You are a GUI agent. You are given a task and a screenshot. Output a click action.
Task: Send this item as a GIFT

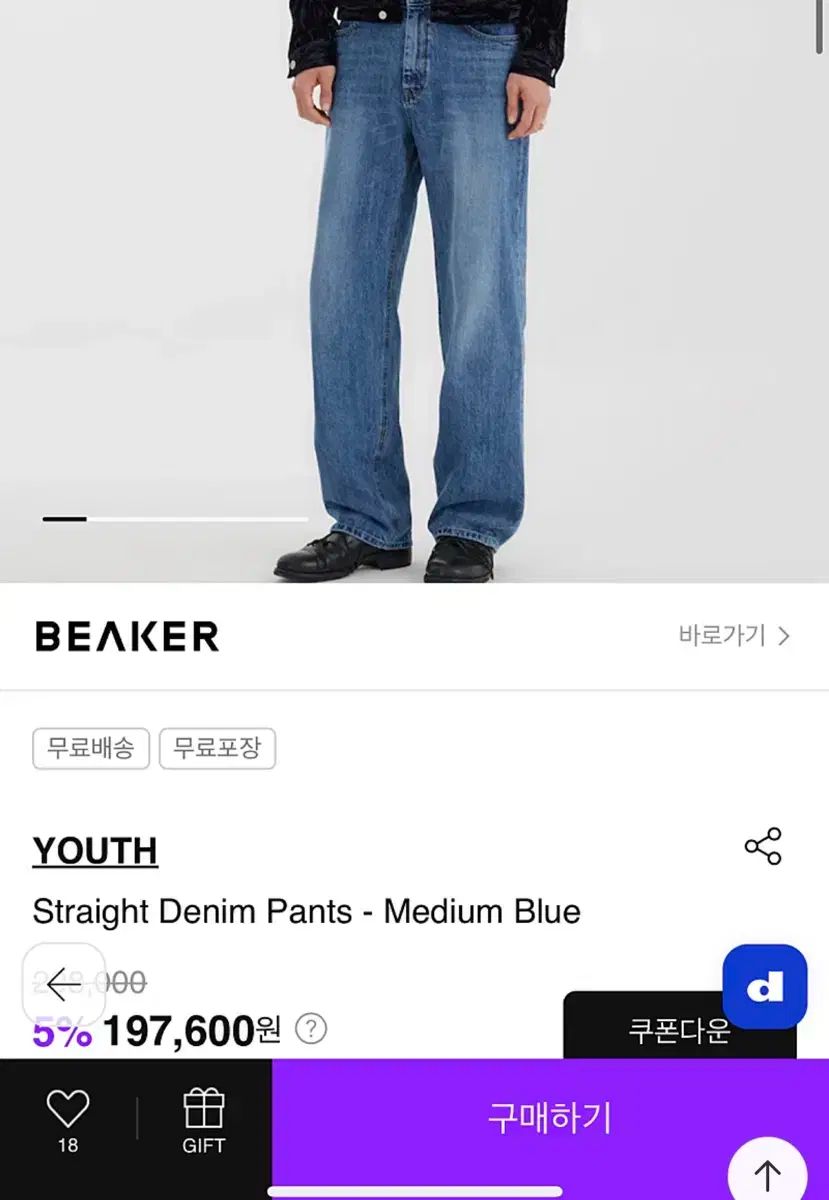click(204, 1120)
